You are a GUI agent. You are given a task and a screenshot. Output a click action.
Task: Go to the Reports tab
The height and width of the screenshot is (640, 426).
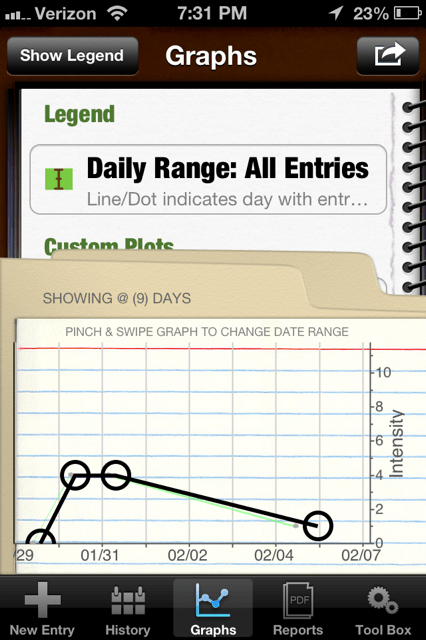(298, 609)
